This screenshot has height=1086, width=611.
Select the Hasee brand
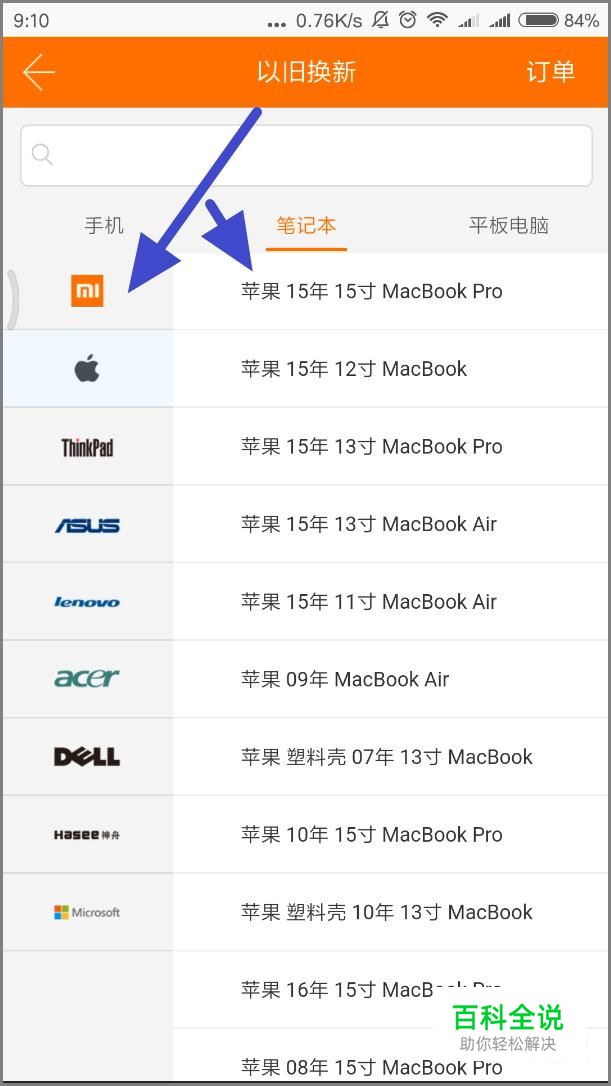click(88, 834)
